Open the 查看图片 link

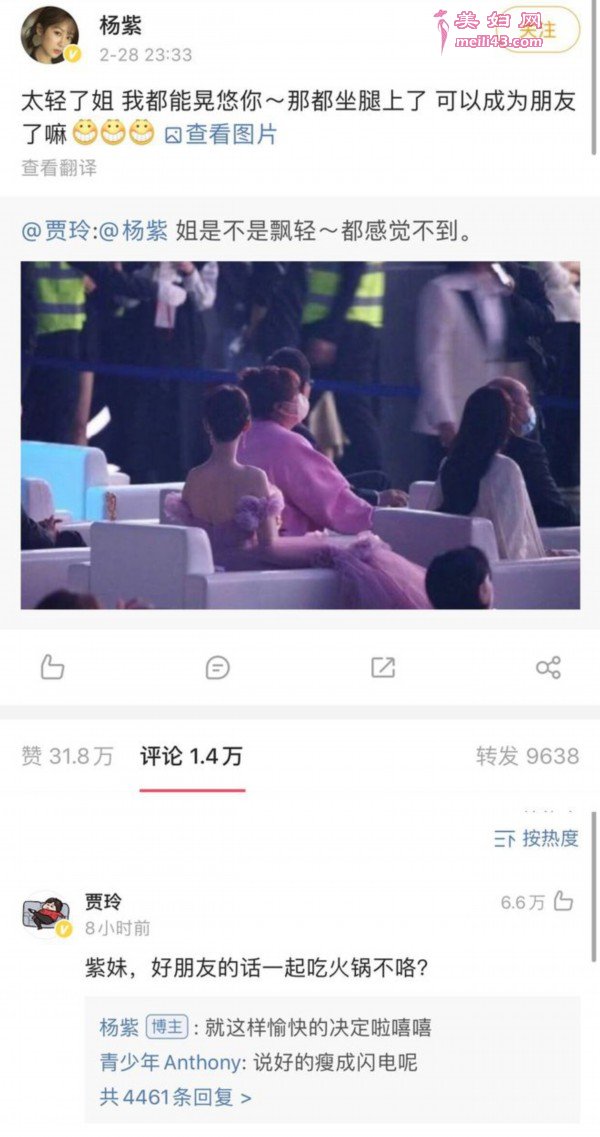click(x=221, y=134)
